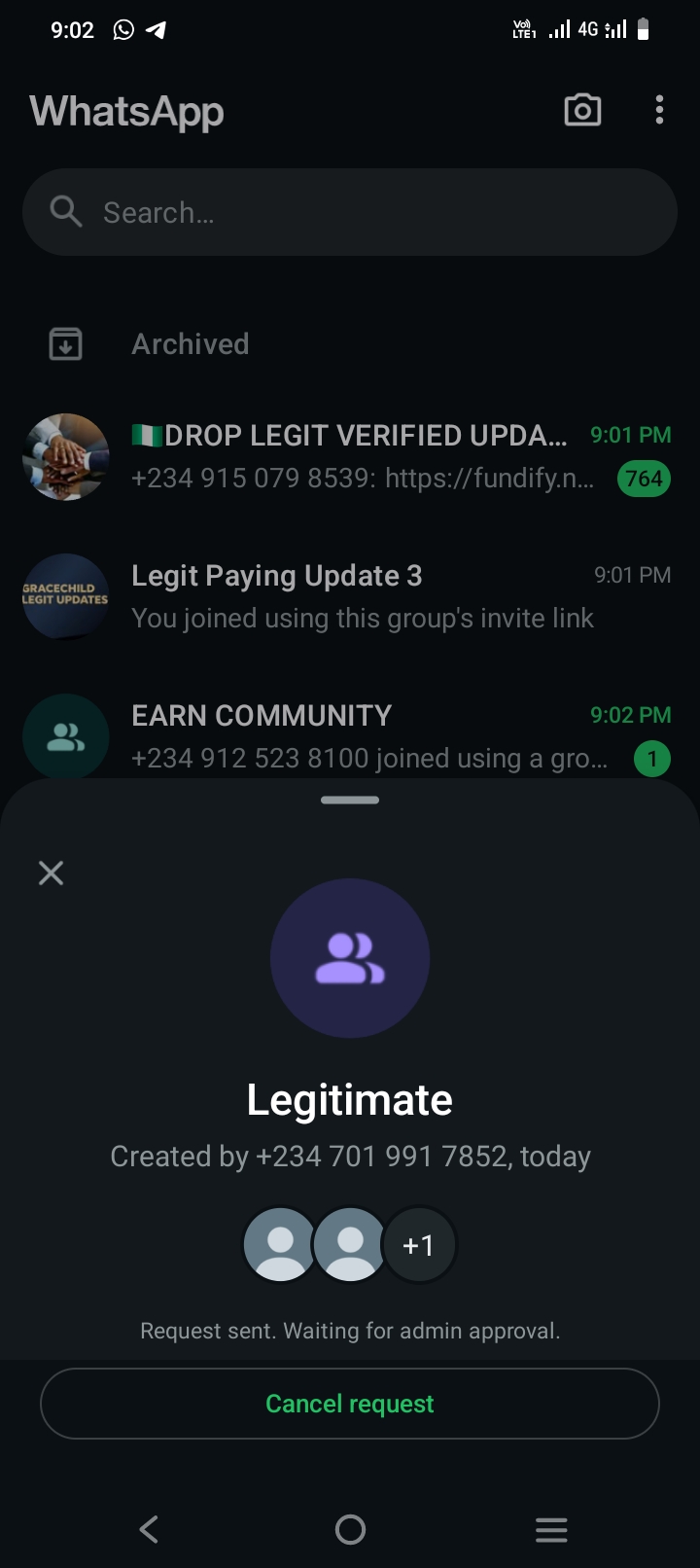Open the Archived chats
The width and height of the screenshot is (700, 1568).
[x=190, y=343]
